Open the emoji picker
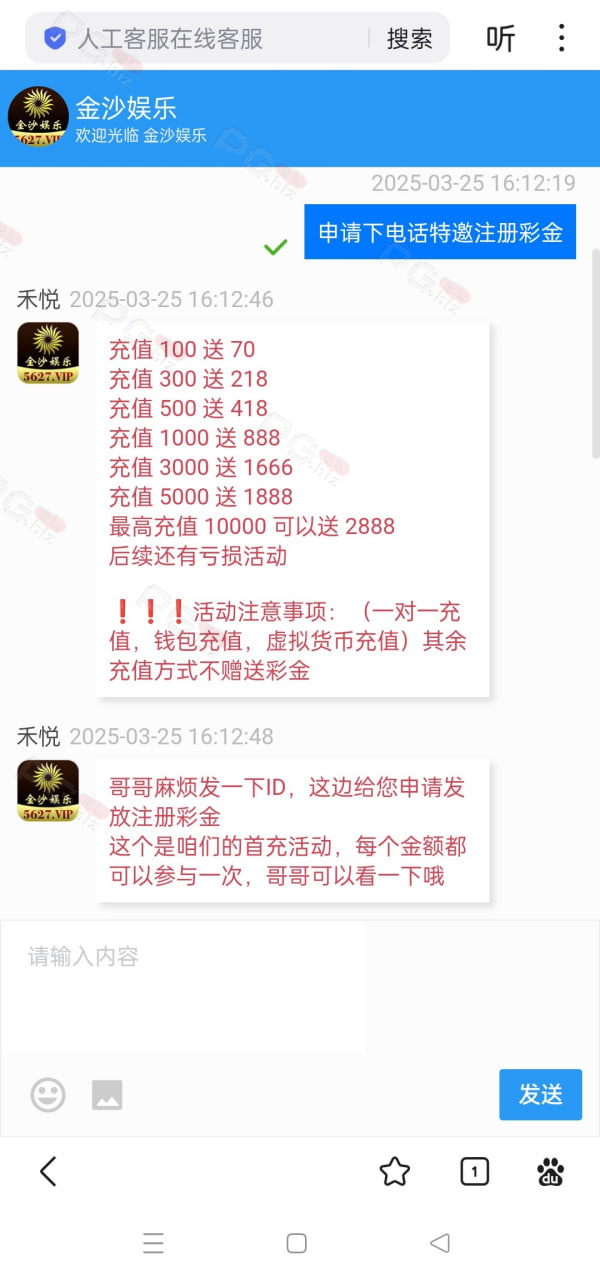The image size is (600, 1280). click(48, 1095)
